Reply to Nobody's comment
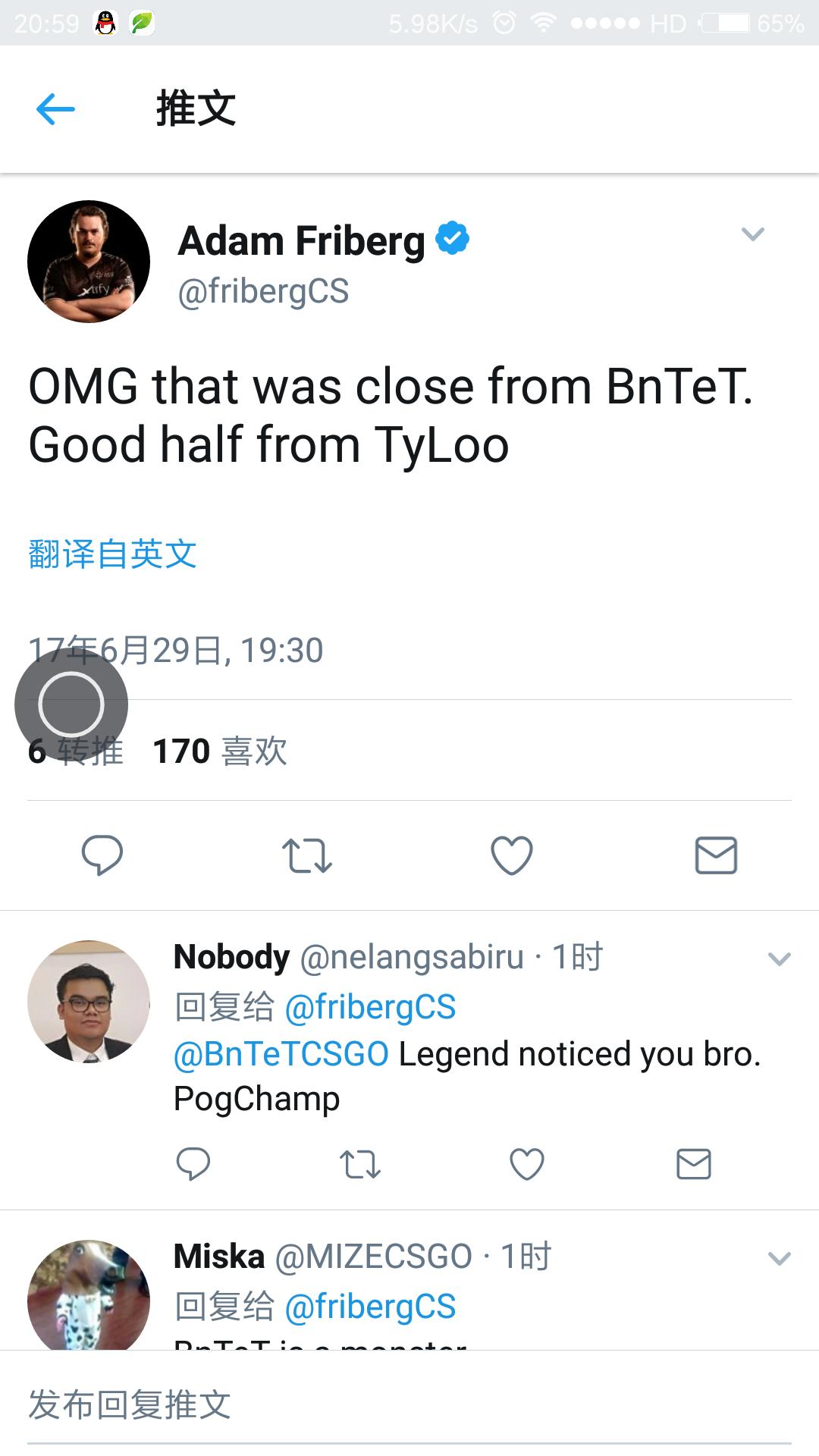 [193, 1164]
